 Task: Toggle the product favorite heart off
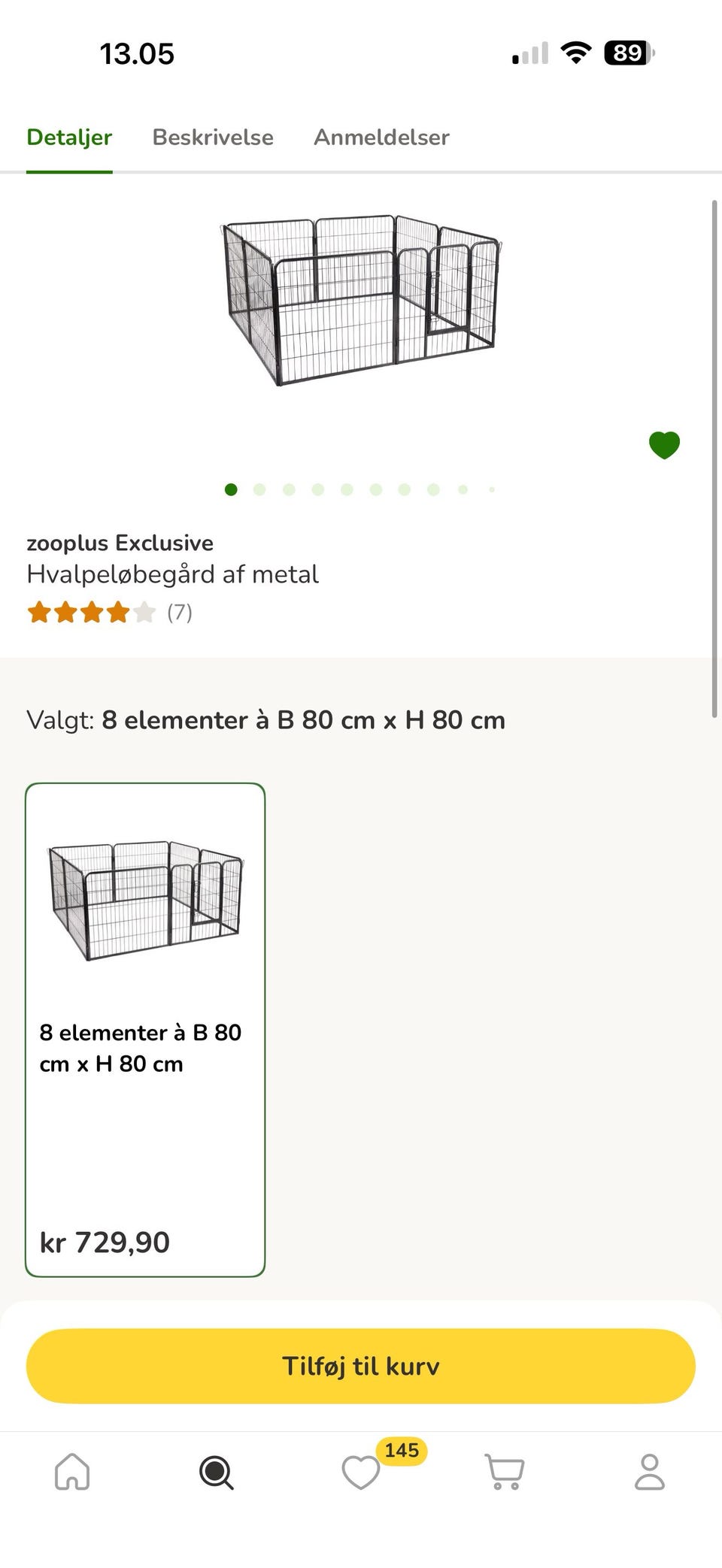(664, 444)
